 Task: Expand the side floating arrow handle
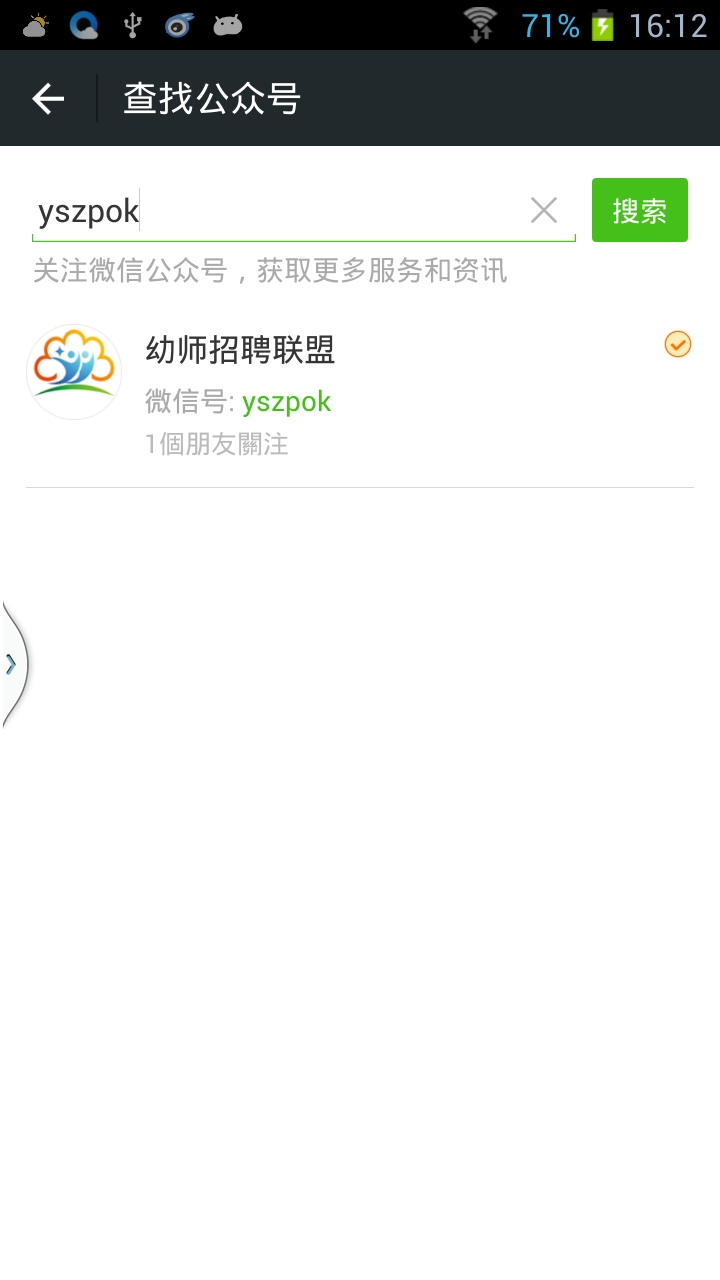(14, 664)
